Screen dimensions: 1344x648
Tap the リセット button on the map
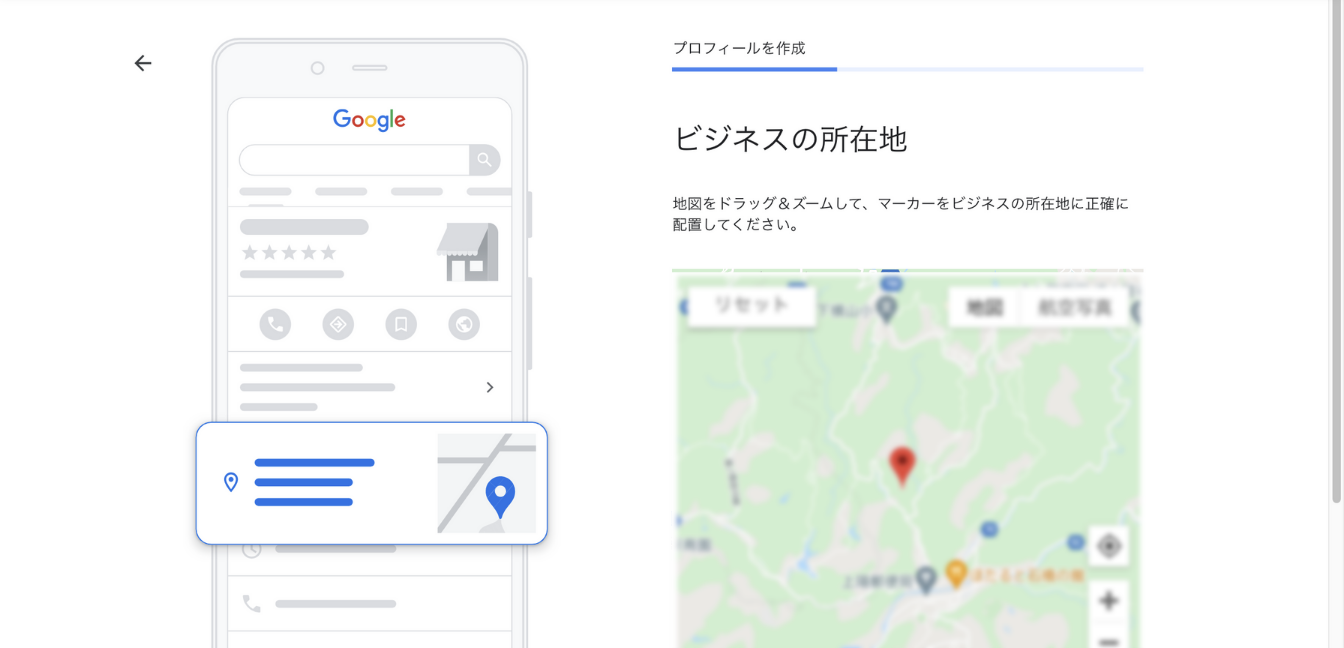[x=751, y=306]
